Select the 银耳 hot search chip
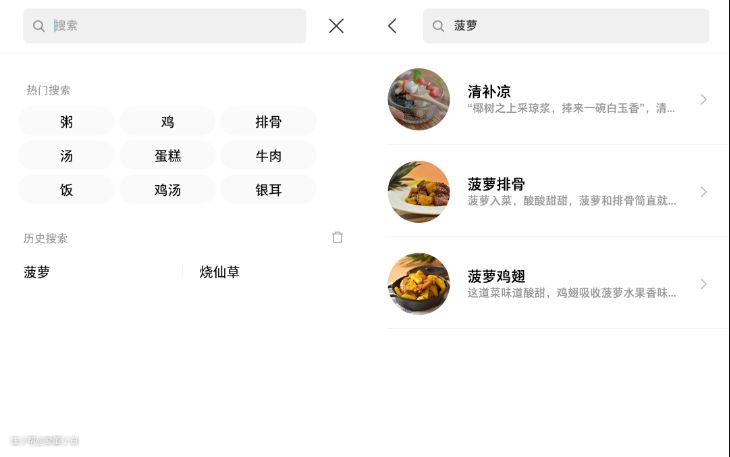This screenshot has width=730, height=457. pyautogui.click(x=268, y=190)
